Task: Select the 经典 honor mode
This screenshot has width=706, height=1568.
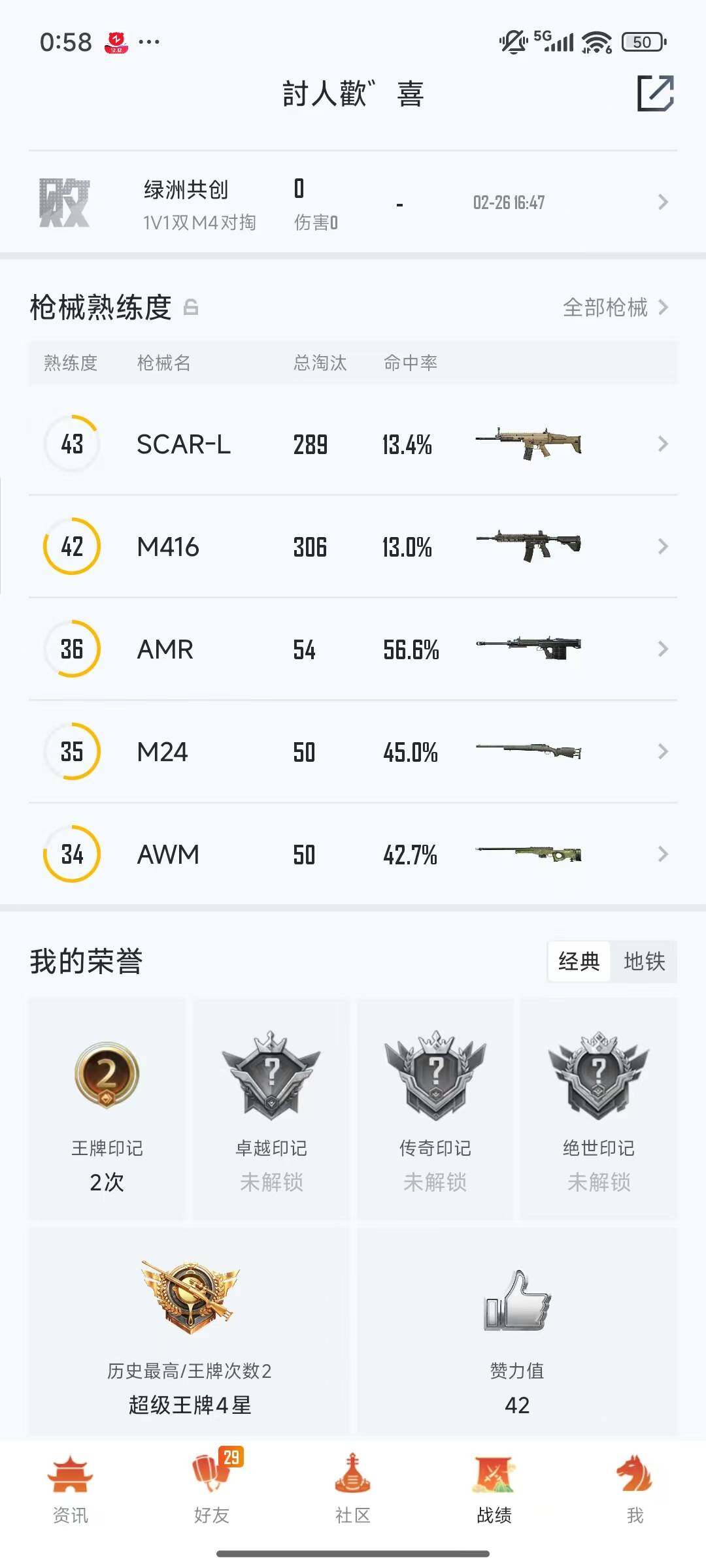Action: (579, 960)
